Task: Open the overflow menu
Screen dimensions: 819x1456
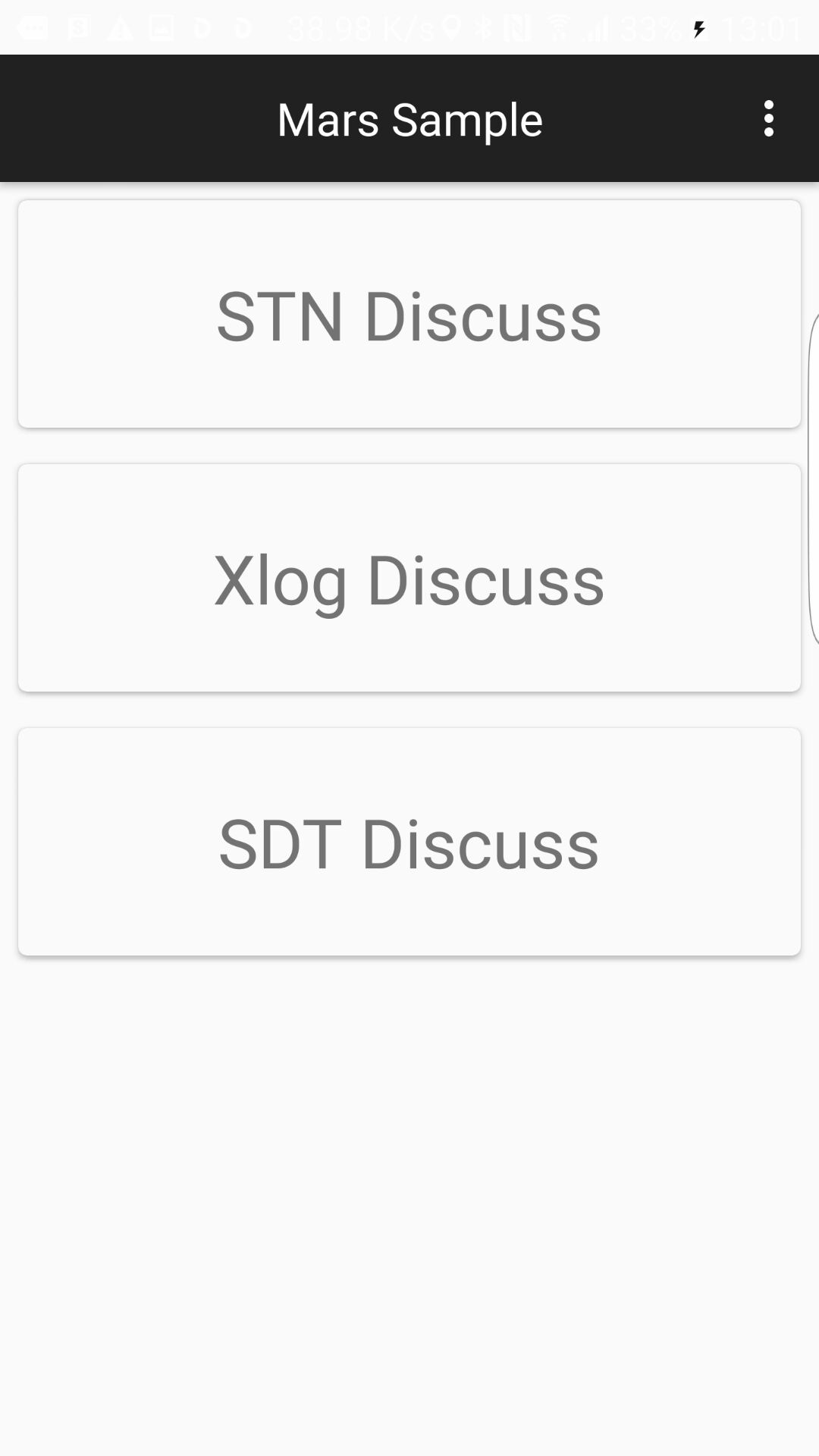Action: click(769, 119)
